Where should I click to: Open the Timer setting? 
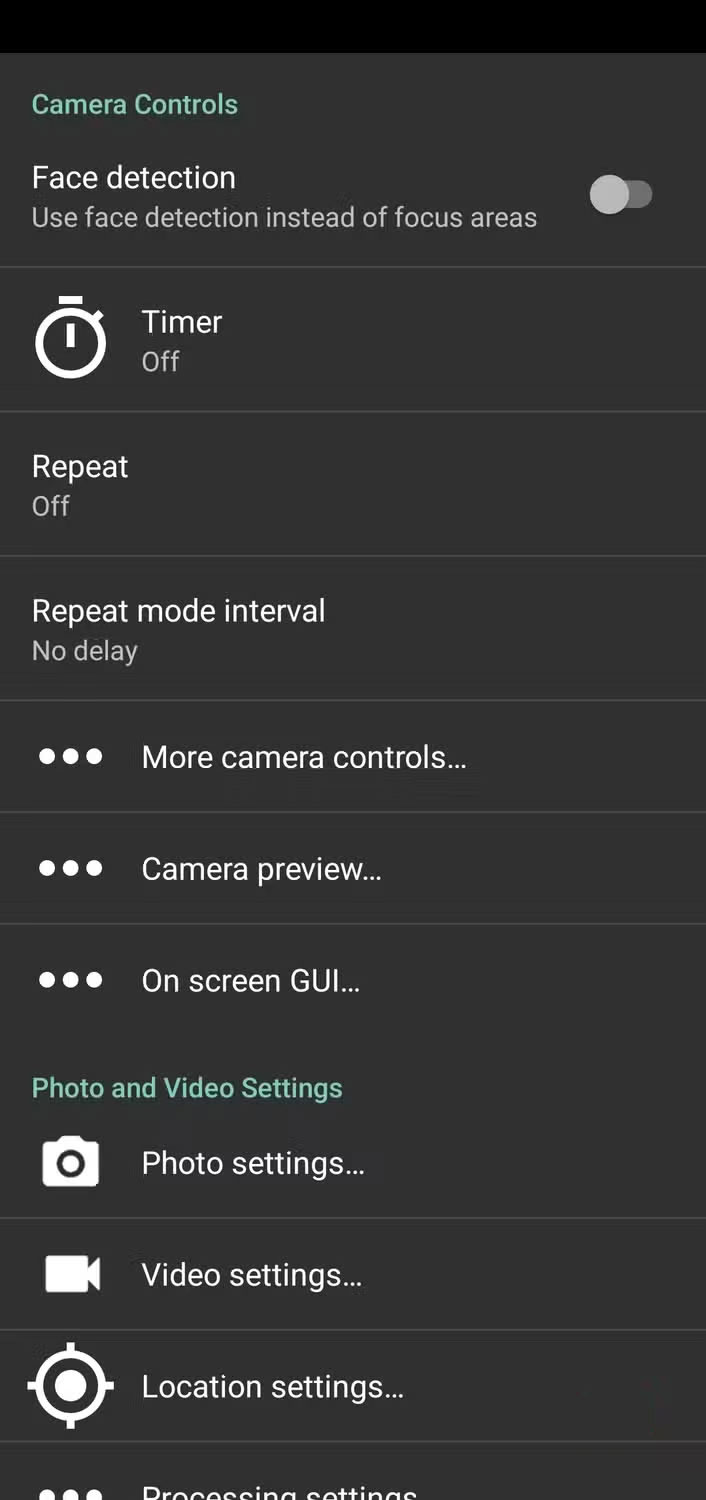[180, 340]
